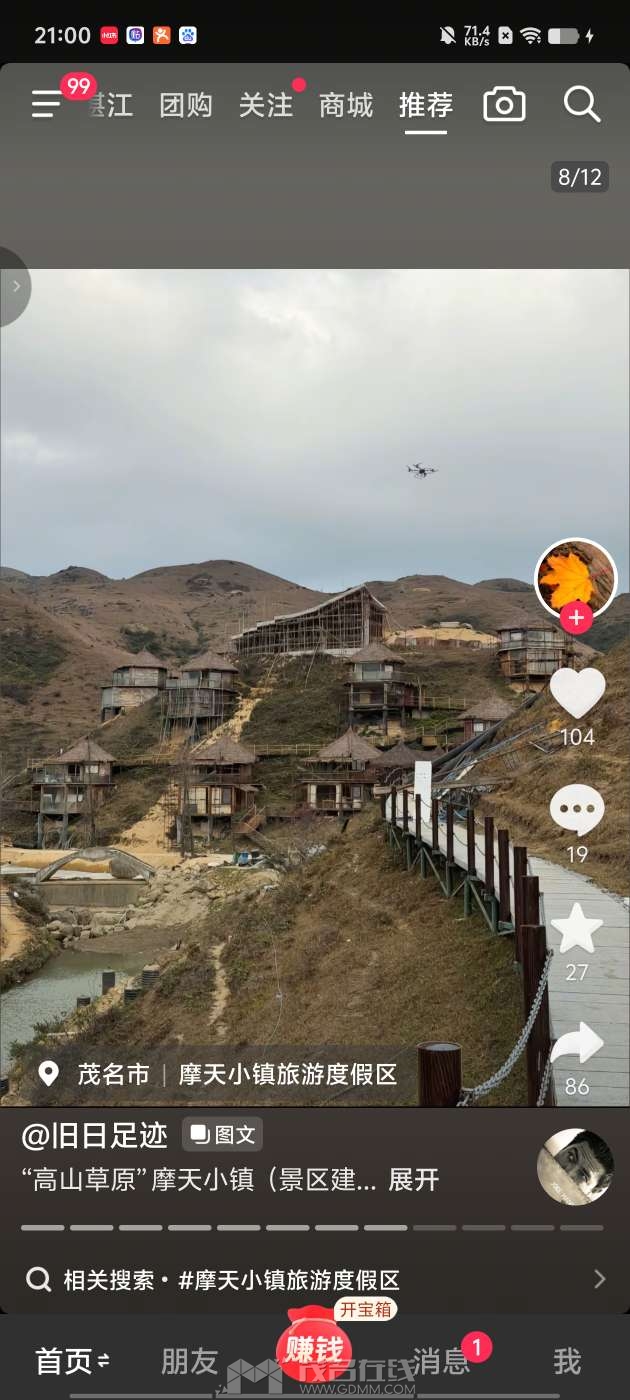Open the 摩天小镇旅游度假区 location tag
Viewport: 630px width, 1400px height.
[288, 1075]
